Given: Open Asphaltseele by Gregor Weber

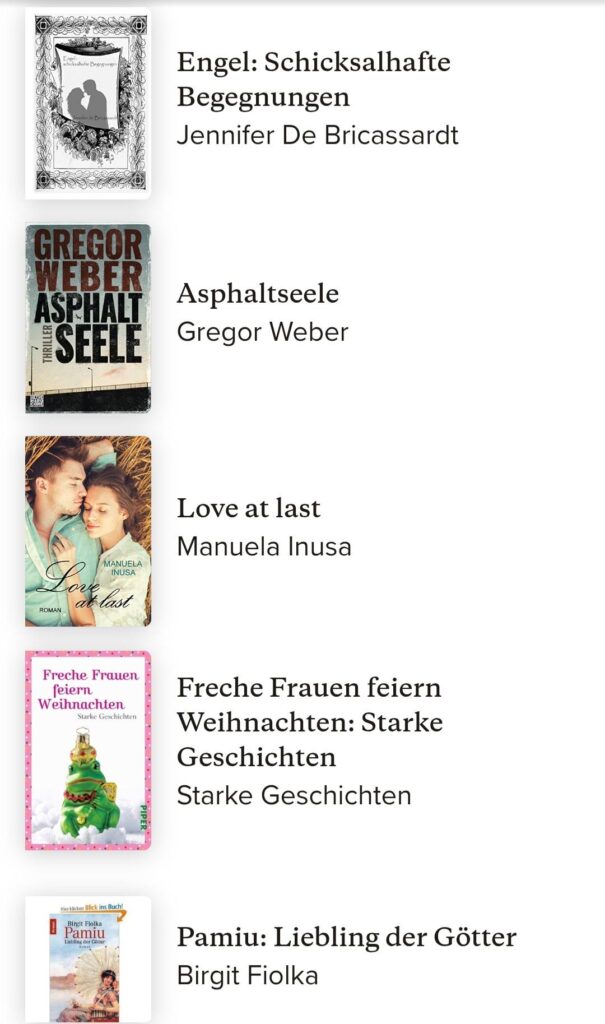Looking at the screenshot, I should pyautogui.click(x=258, y=294).
